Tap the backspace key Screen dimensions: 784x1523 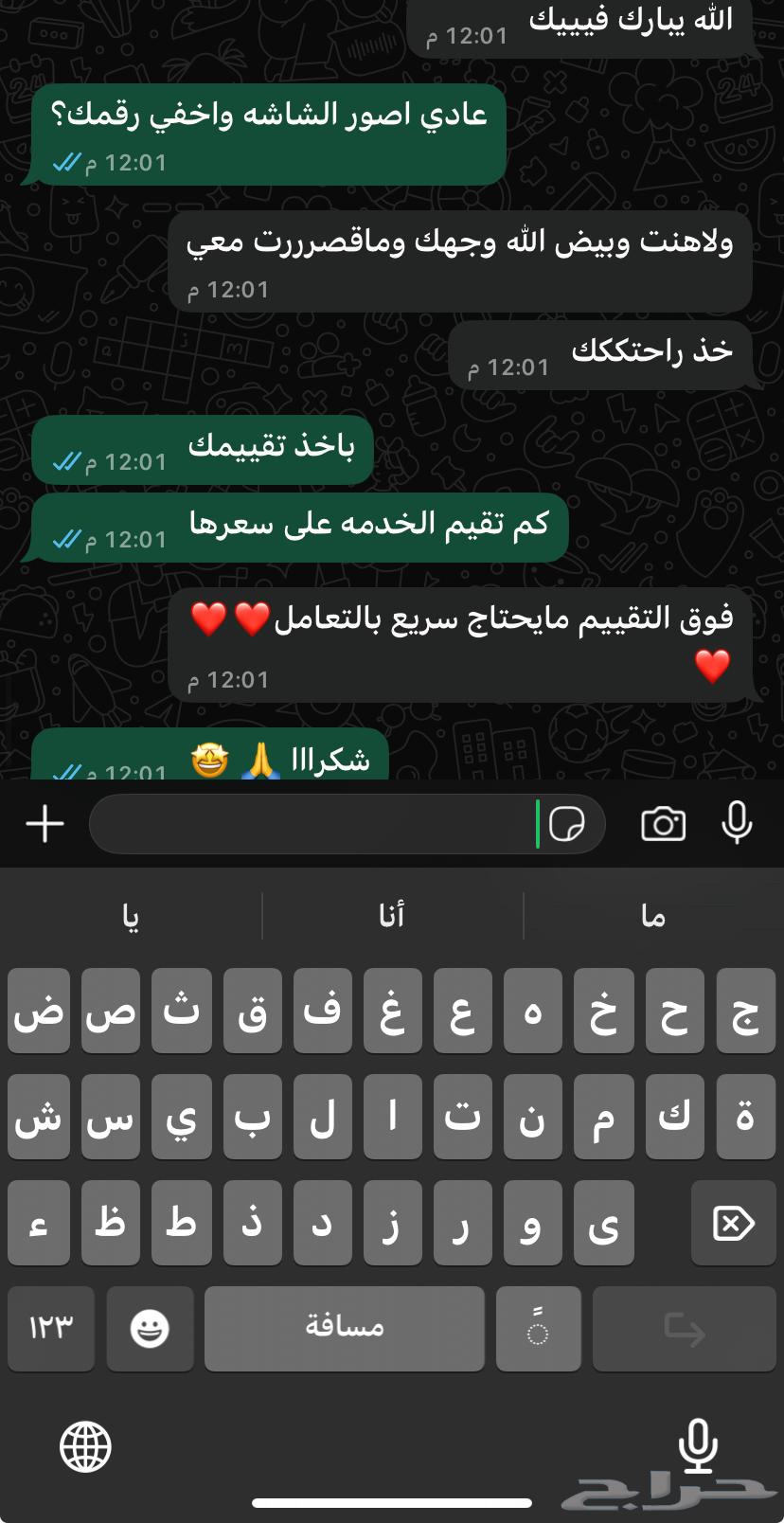(733, 1223)
